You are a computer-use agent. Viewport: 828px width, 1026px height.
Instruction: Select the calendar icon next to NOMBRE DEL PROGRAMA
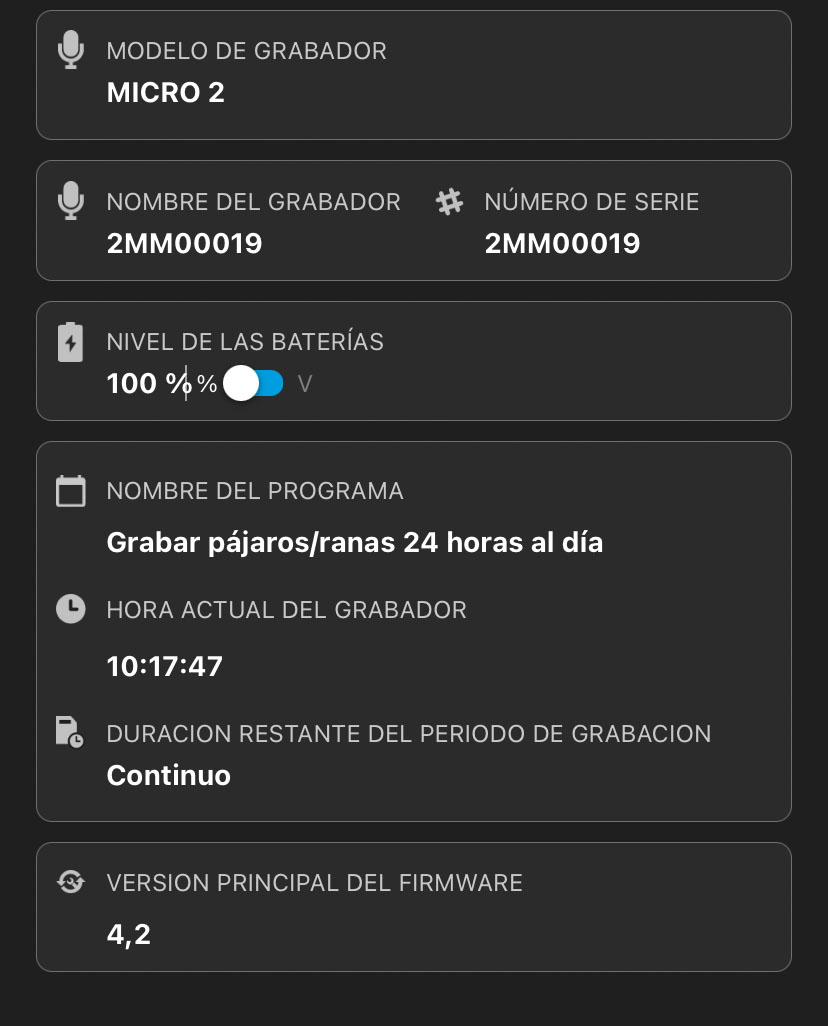point(70,489)
